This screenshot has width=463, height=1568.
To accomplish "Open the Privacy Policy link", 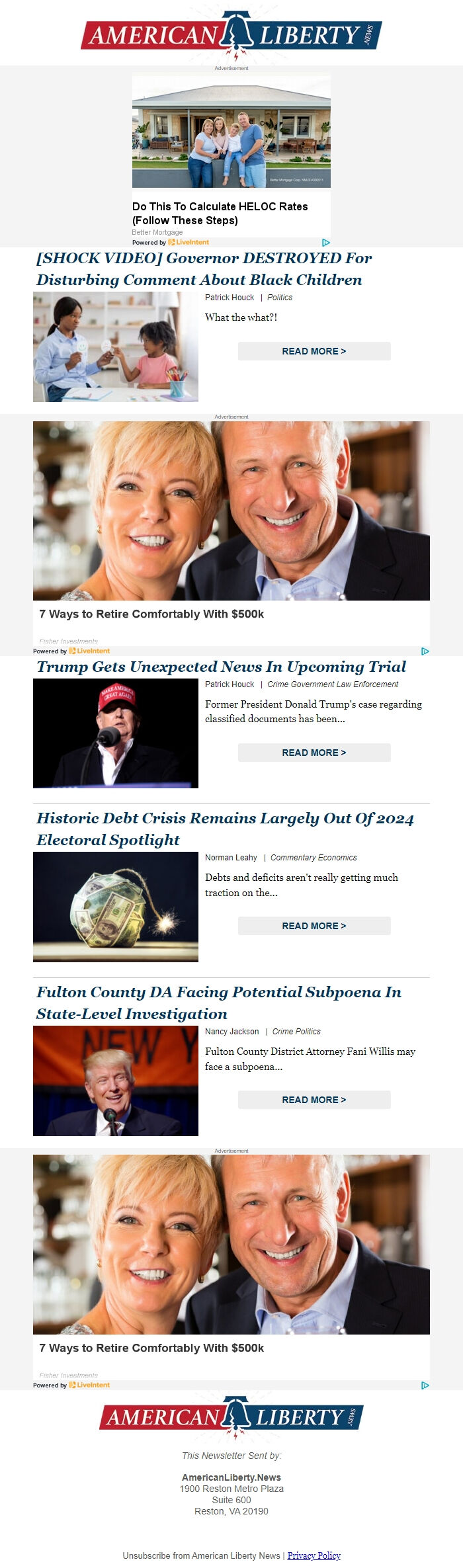I will (314, 1555).
